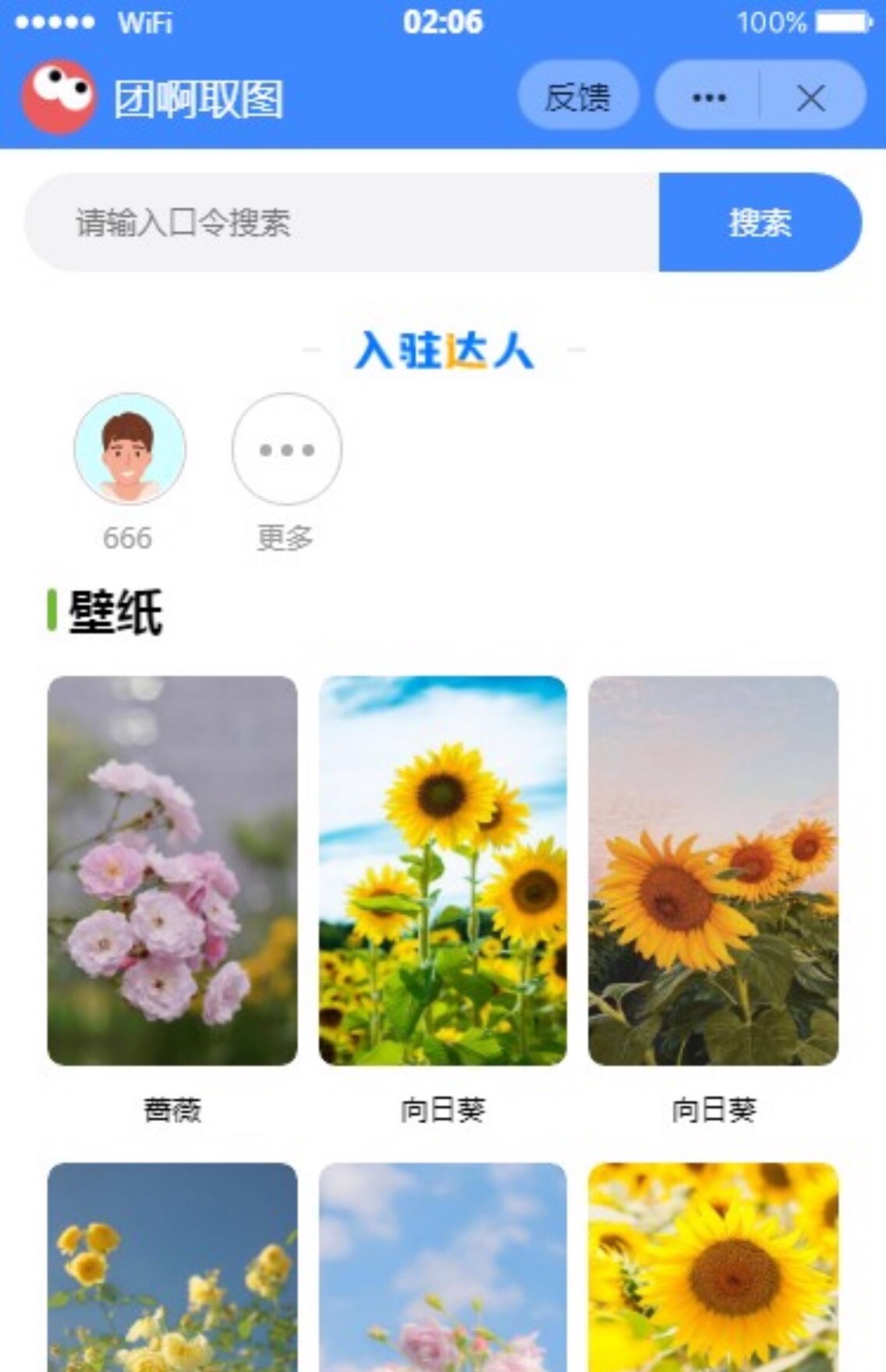The width and height of the screenshot is (886, 1372).
Task: Show 更多 creators
Action: coord(286,449)
